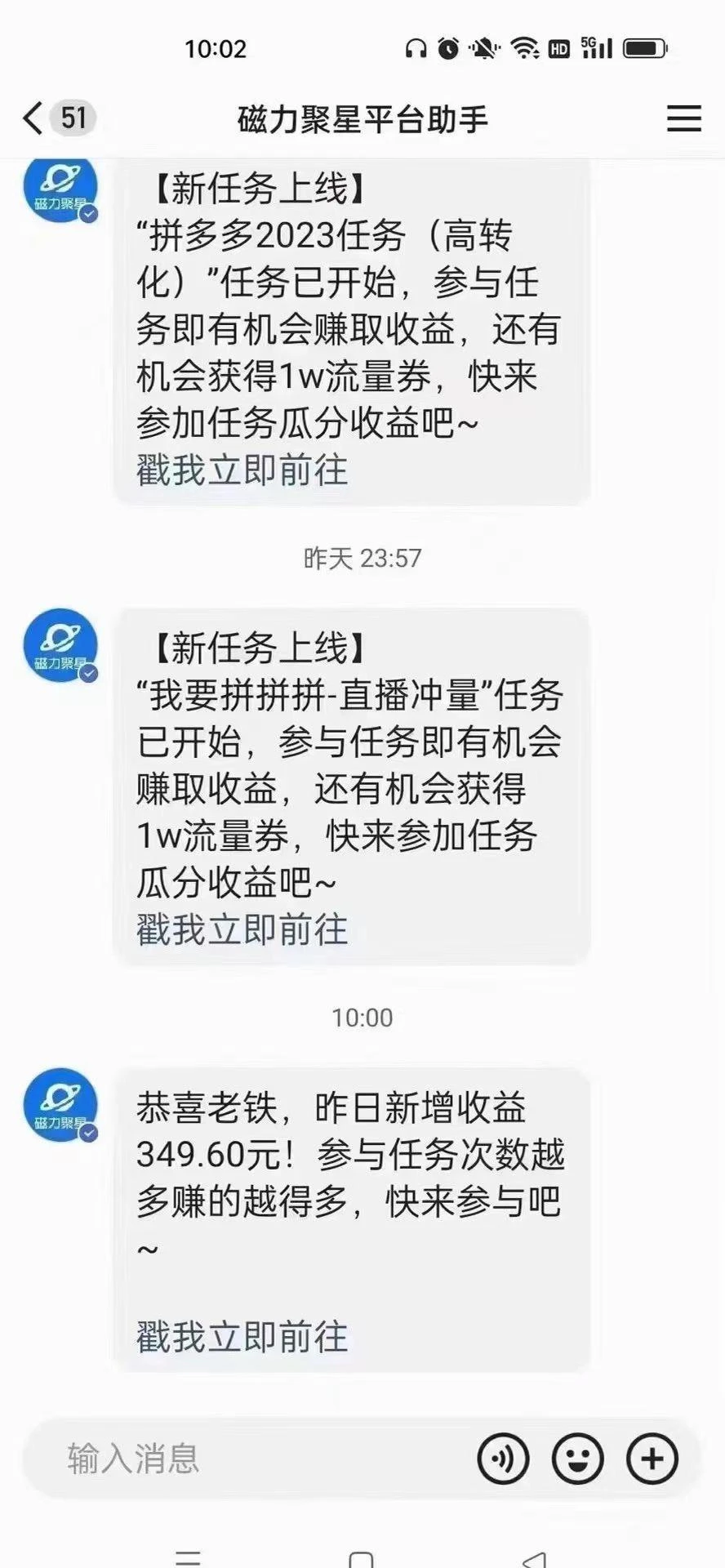
Task: Open the 磁力聚星平台助手 chat title
Action: tap(362, 118)
